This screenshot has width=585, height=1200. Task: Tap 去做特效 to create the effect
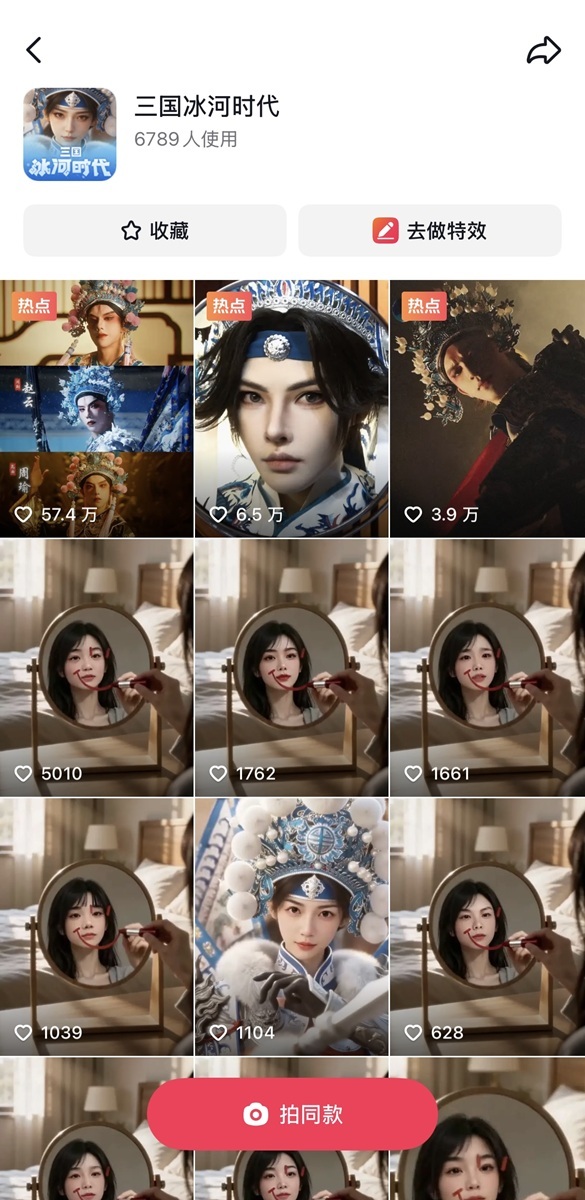pos(430,231)
